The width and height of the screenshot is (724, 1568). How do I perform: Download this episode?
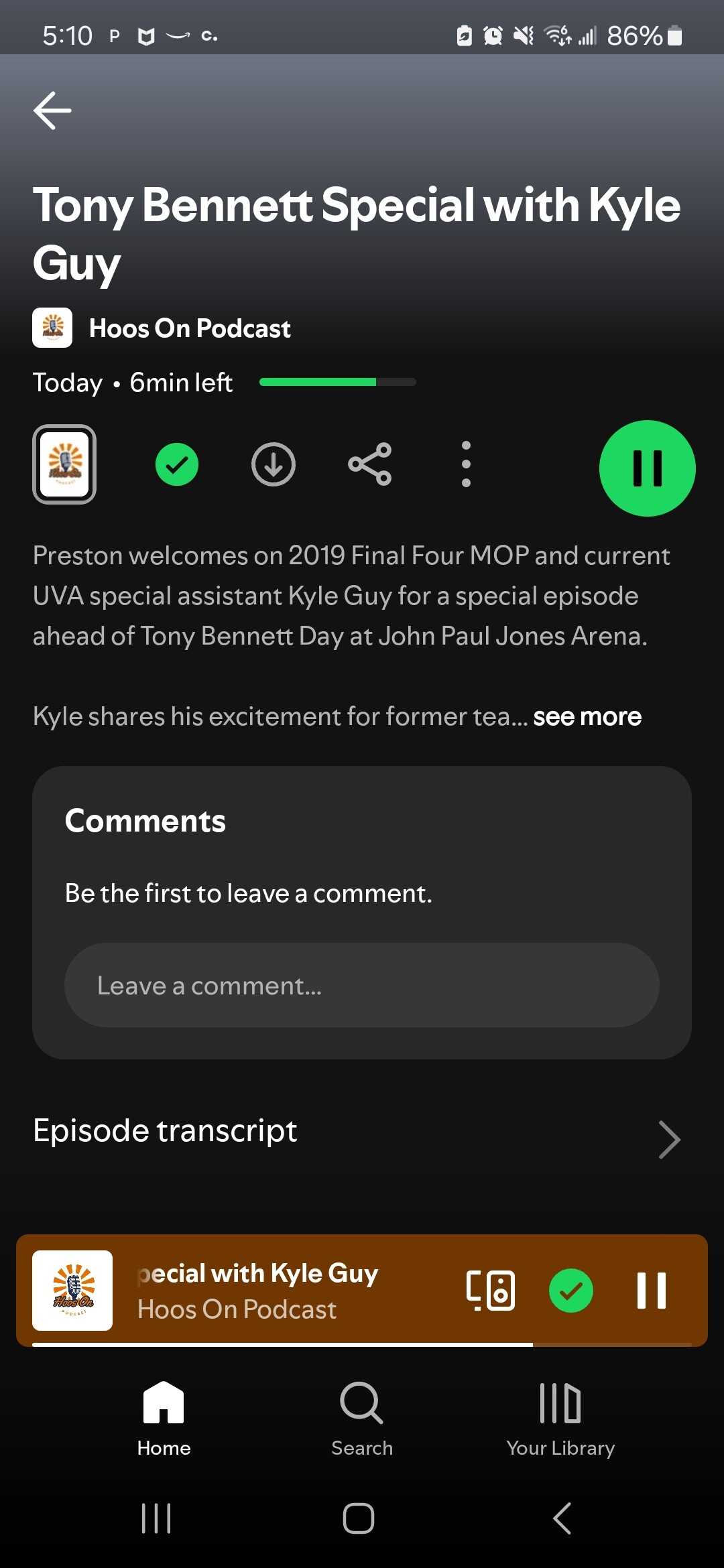pos(274,464)
